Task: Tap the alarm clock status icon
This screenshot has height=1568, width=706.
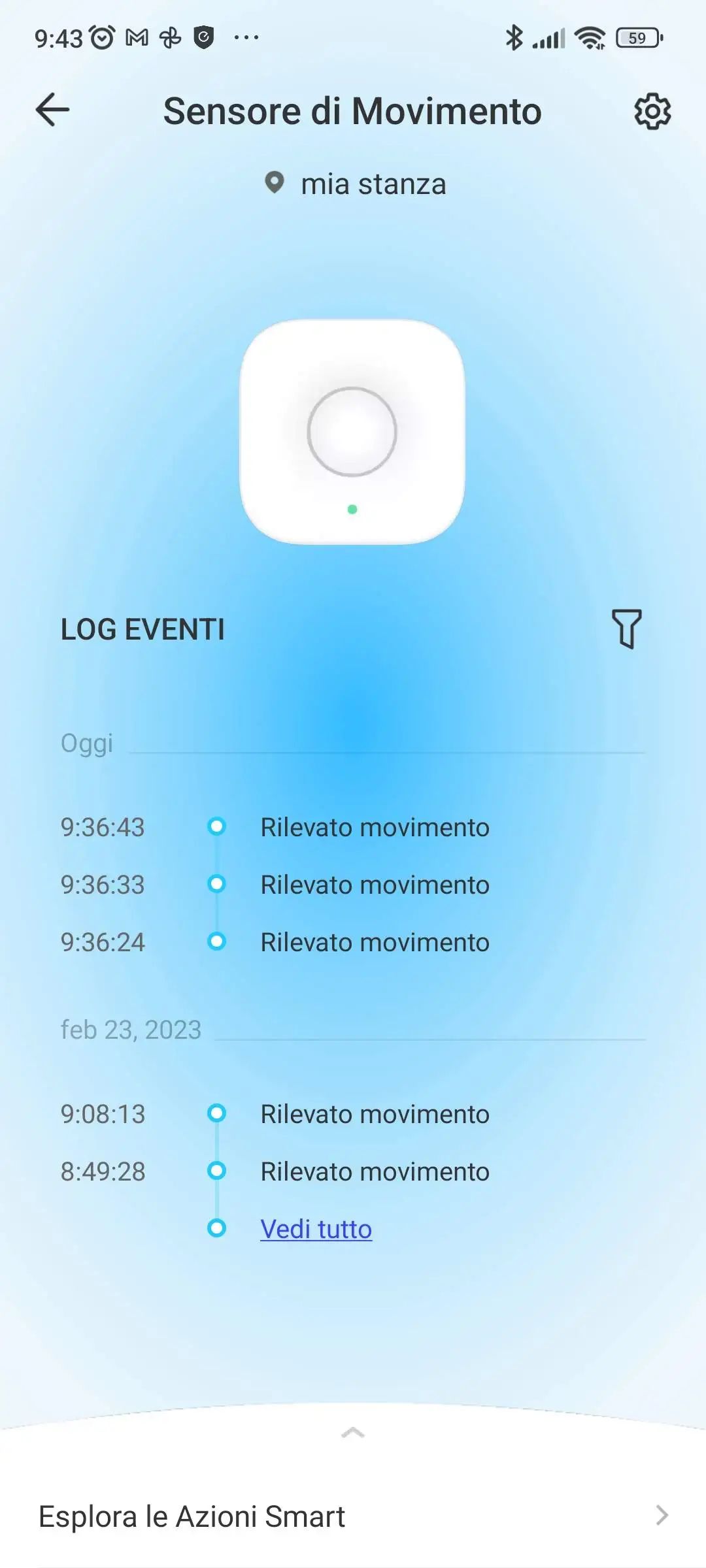Action: point(103,38)
